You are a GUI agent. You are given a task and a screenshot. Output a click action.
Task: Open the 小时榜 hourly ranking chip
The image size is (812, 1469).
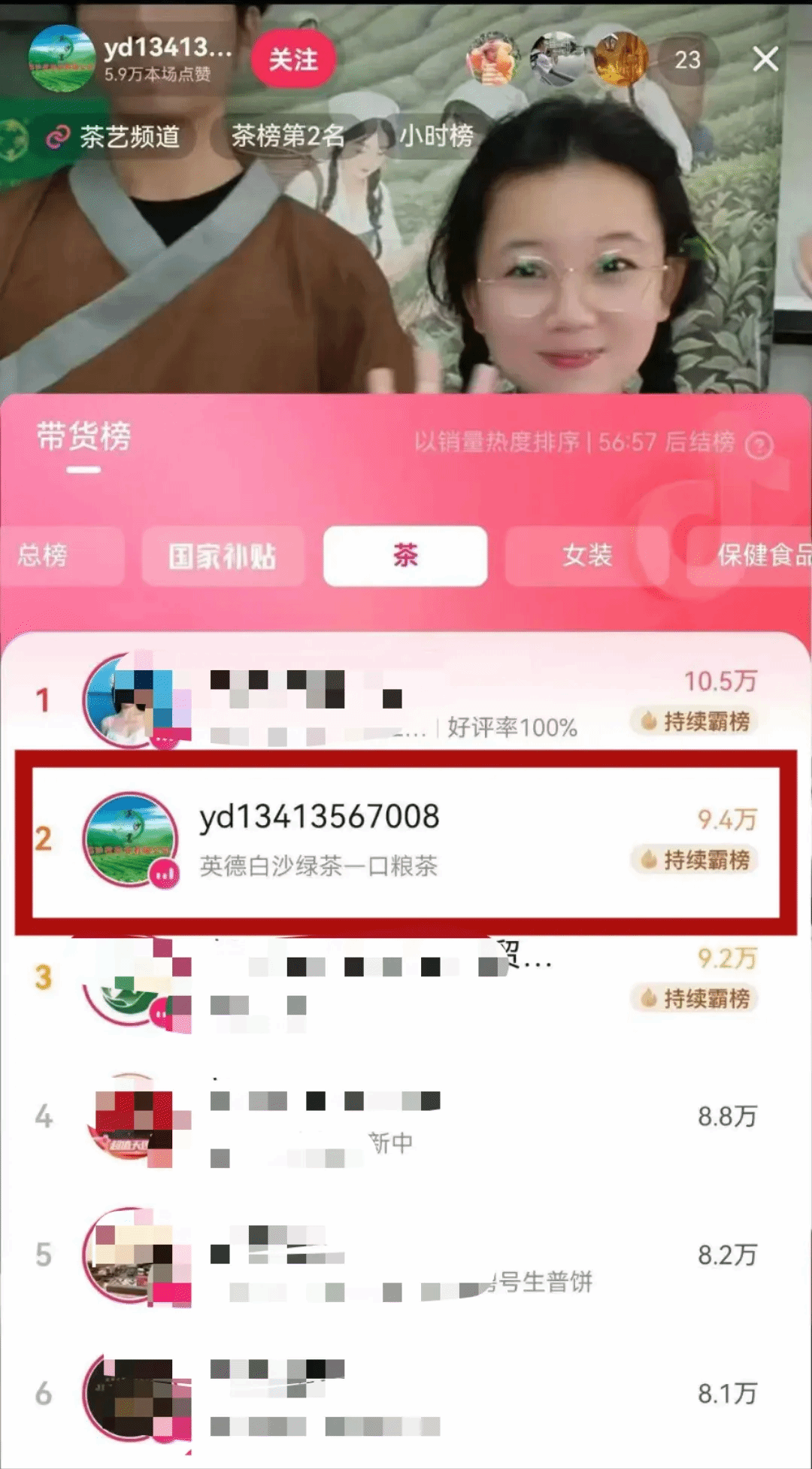point(436,136)
